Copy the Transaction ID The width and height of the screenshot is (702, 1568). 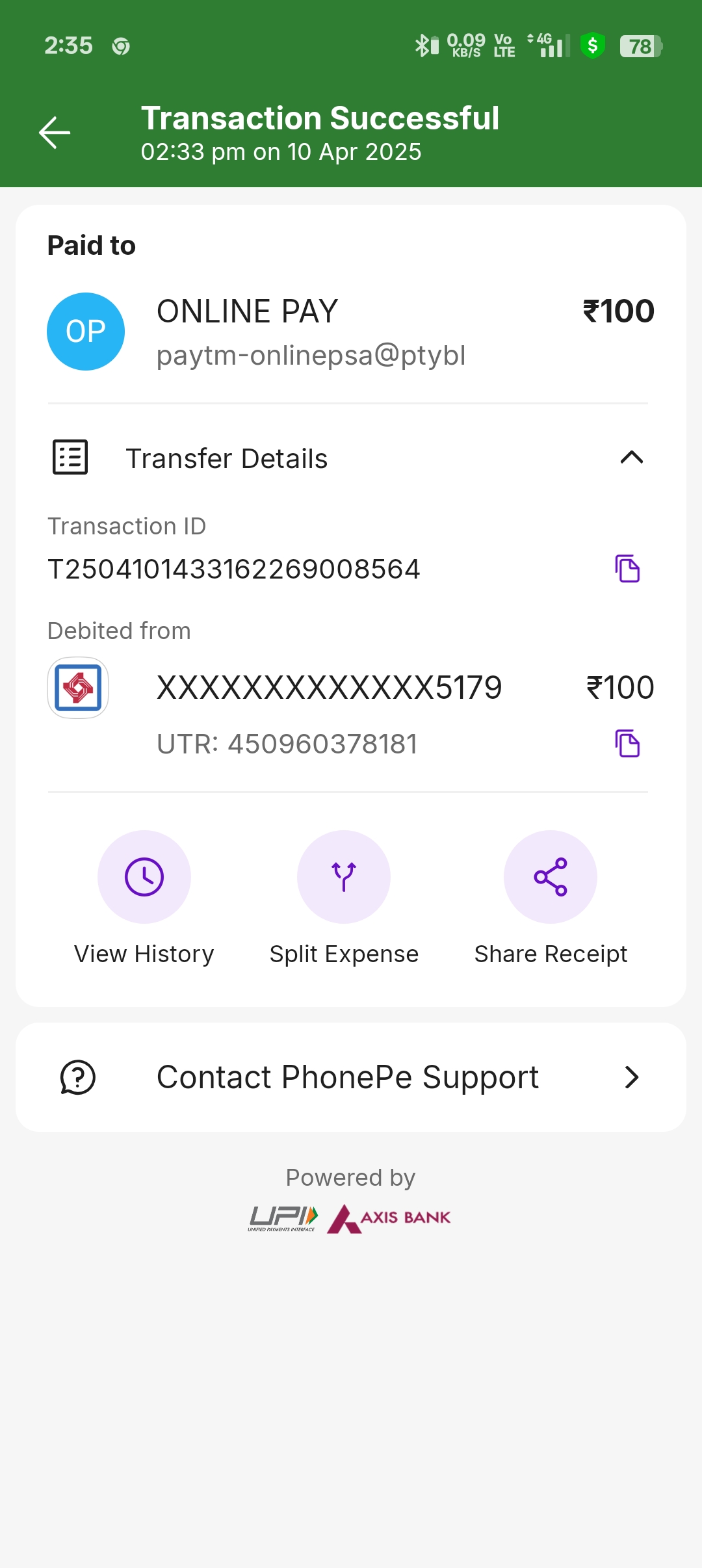tap(627, 569)
